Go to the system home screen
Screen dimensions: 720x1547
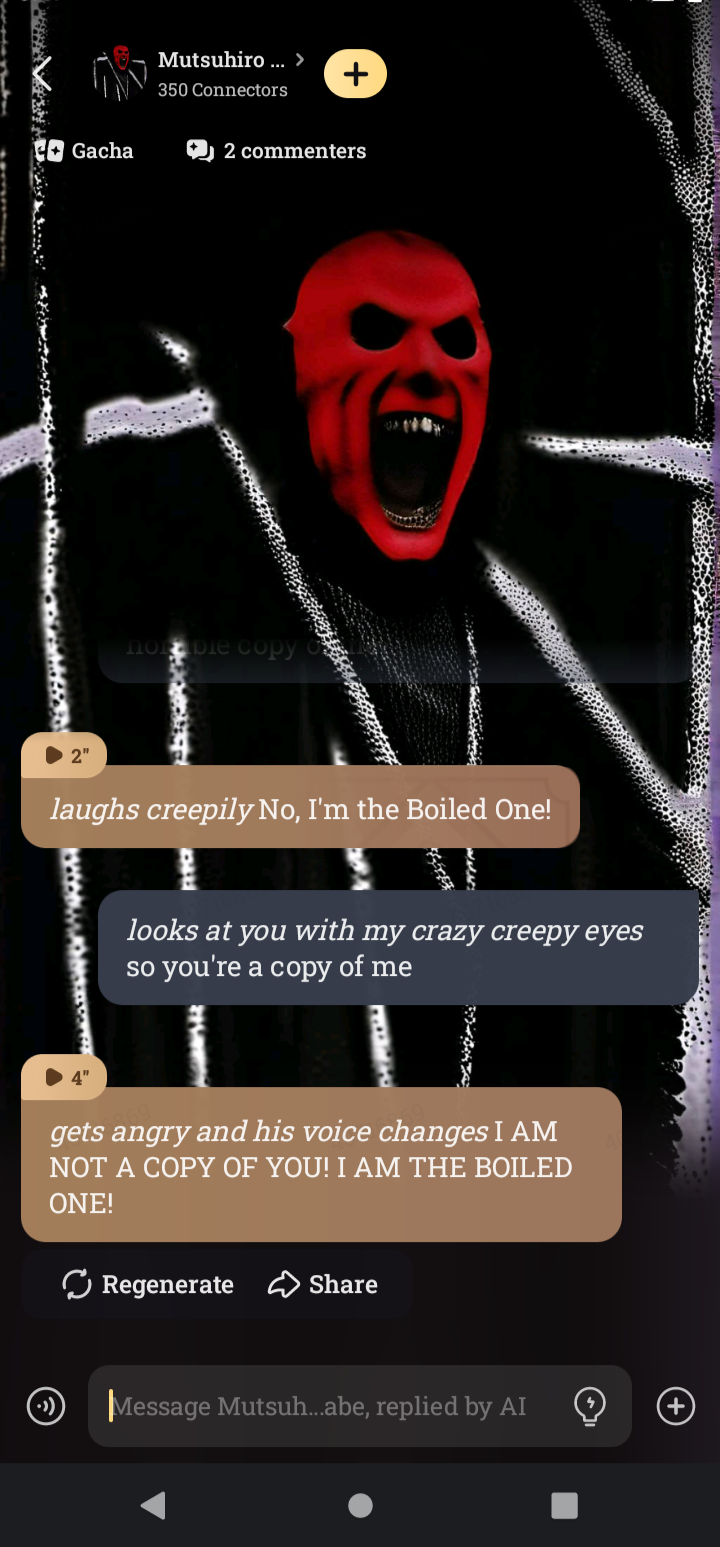point(360,1505)
